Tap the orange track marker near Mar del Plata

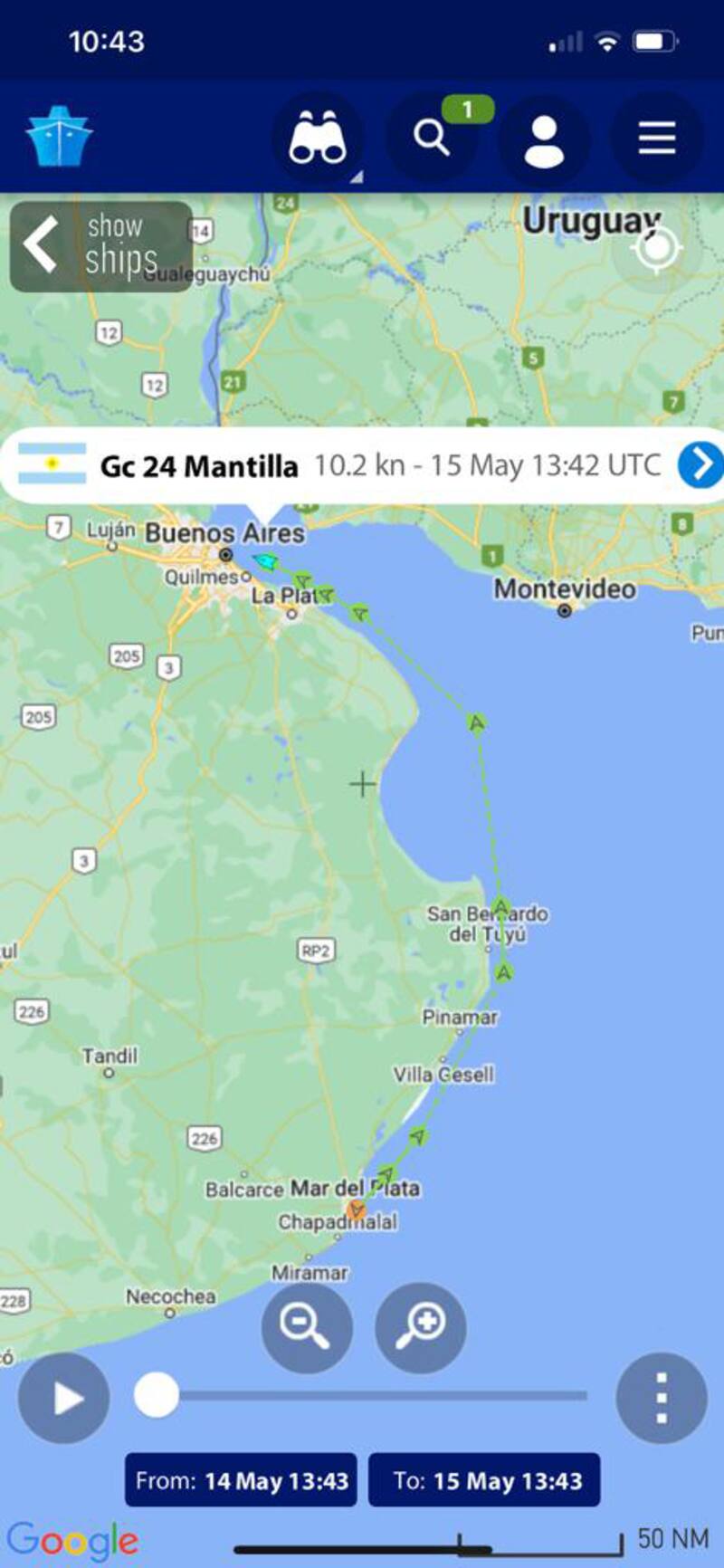[357, 1210]
